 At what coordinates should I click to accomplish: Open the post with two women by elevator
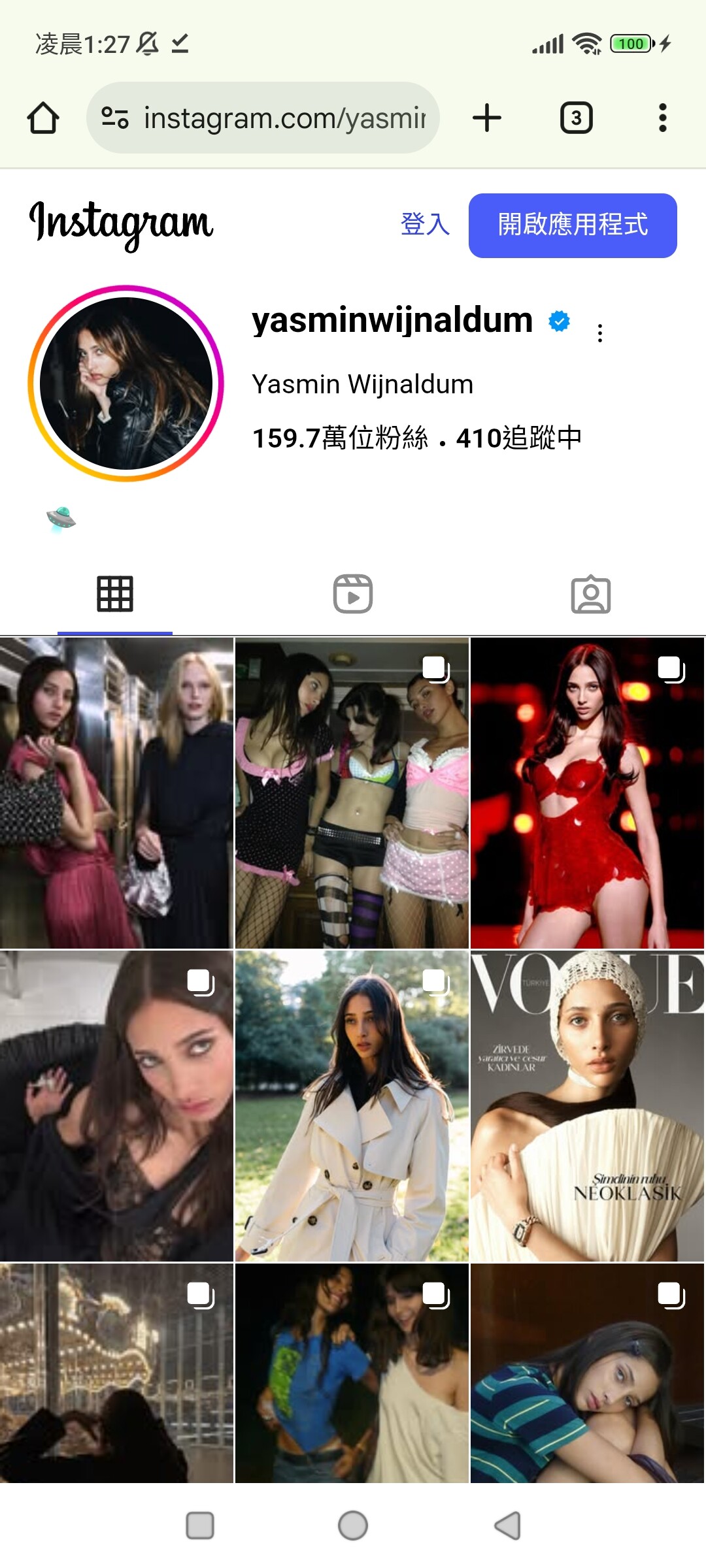[x=116, y=792]
